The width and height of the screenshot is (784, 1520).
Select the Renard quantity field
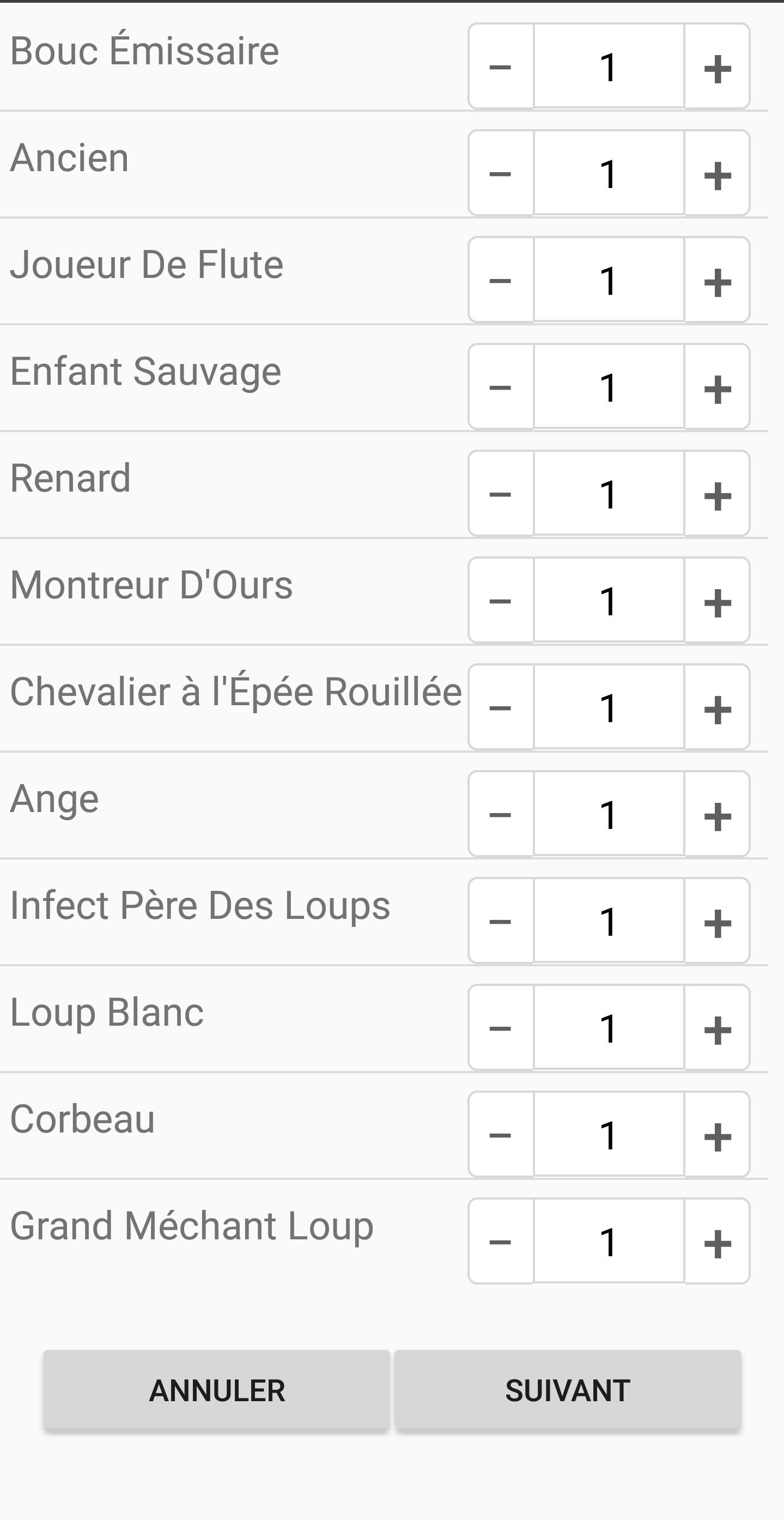(608, 494)
